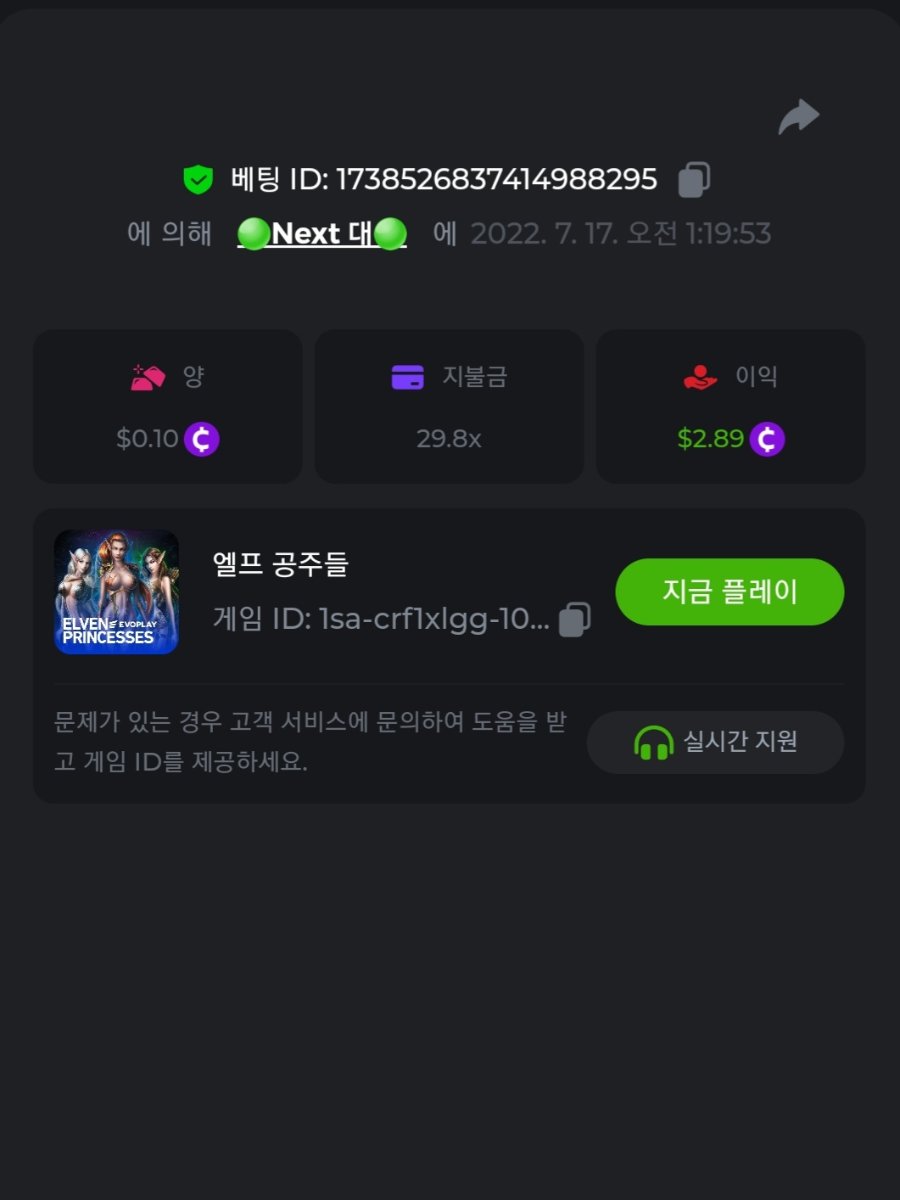Open 실시간 지원 live support
The width and height of the screenshot is (900, 1200).
click(x=715, y=742)
